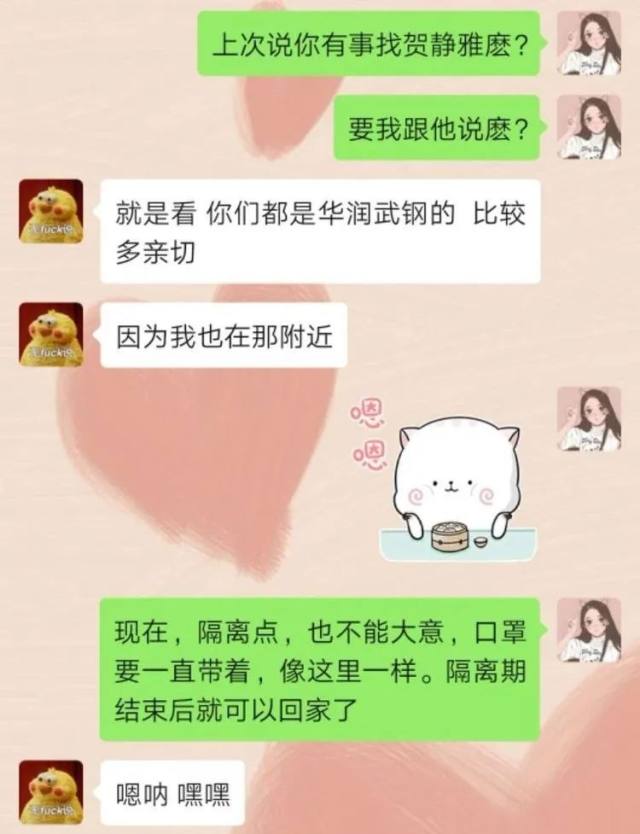This screenshot has width=640, height=834.
Task: Open the avatar beside '现在，隔离点，也不能大意'
Action: (589, 630)
